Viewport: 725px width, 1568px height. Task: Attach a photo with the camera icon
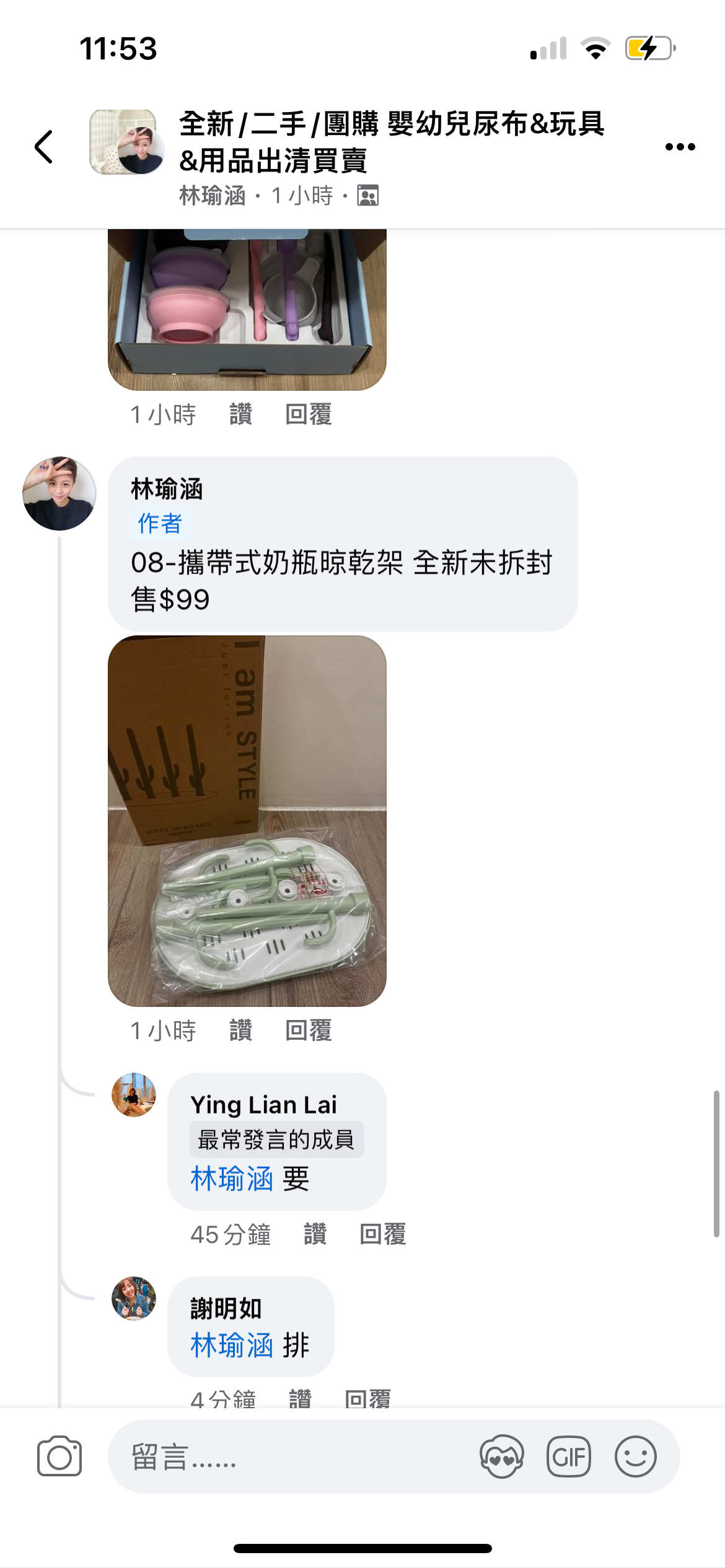click(59, 1457)
